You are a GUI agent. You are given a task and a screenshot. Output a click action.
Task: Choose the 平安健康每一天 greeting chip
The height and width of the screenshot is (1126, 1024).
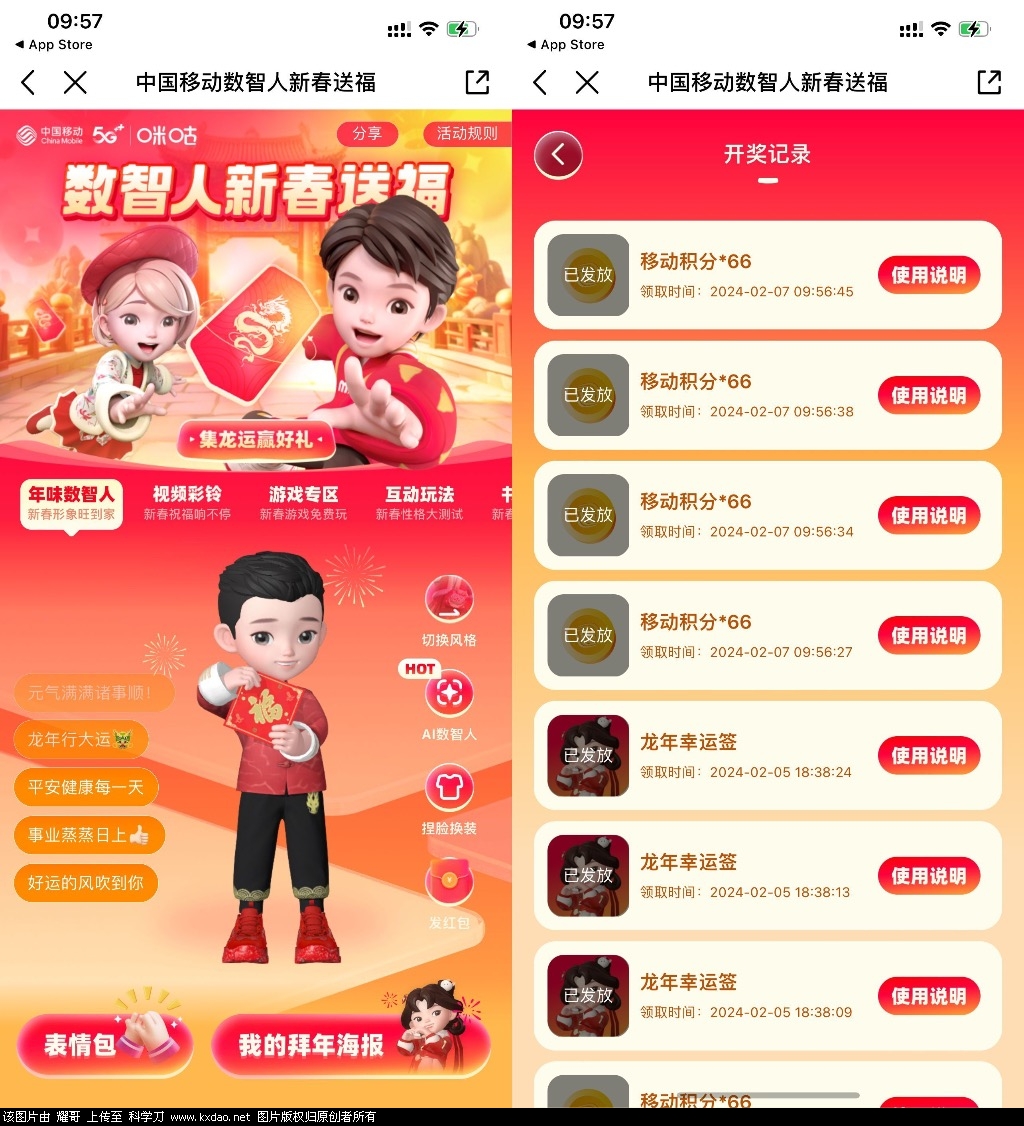click(x=86, y=787)
